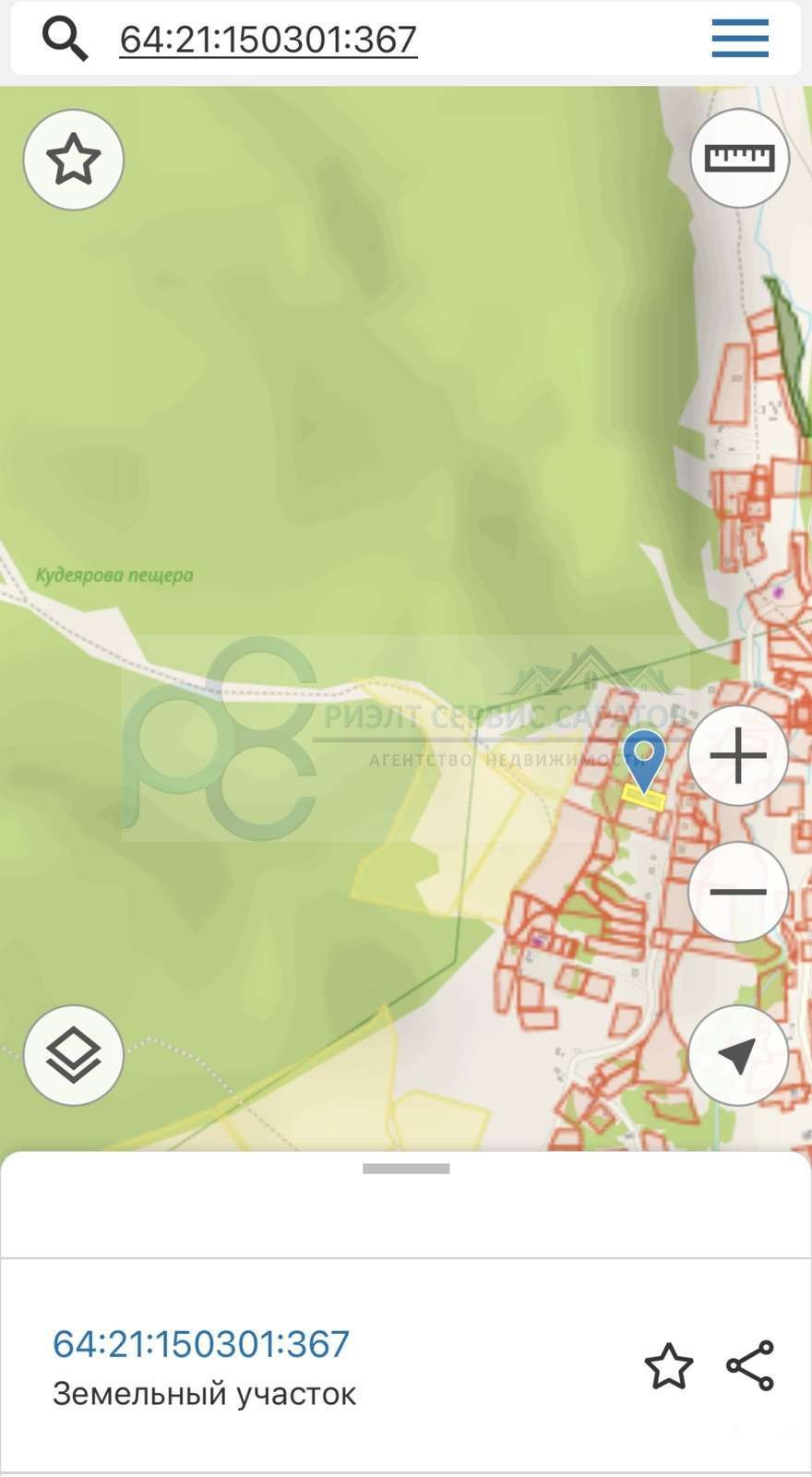This screenshot has height=1477, width=812.
Task: Open the map layers selector
Action: (x=73, y=1055)
